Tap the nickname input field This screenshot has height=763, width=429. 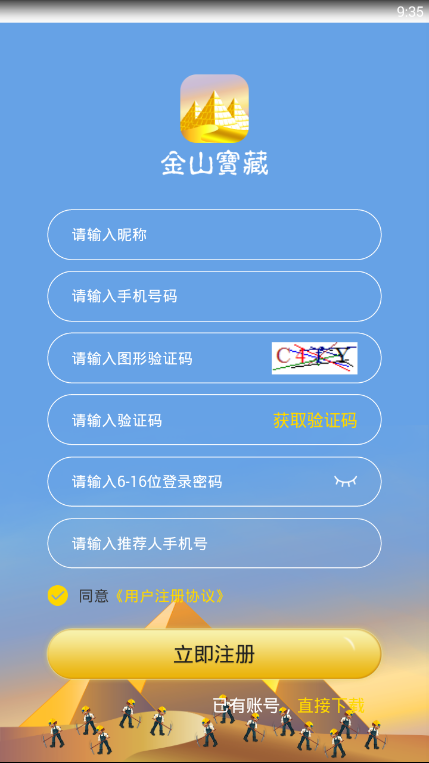point(214,235)
